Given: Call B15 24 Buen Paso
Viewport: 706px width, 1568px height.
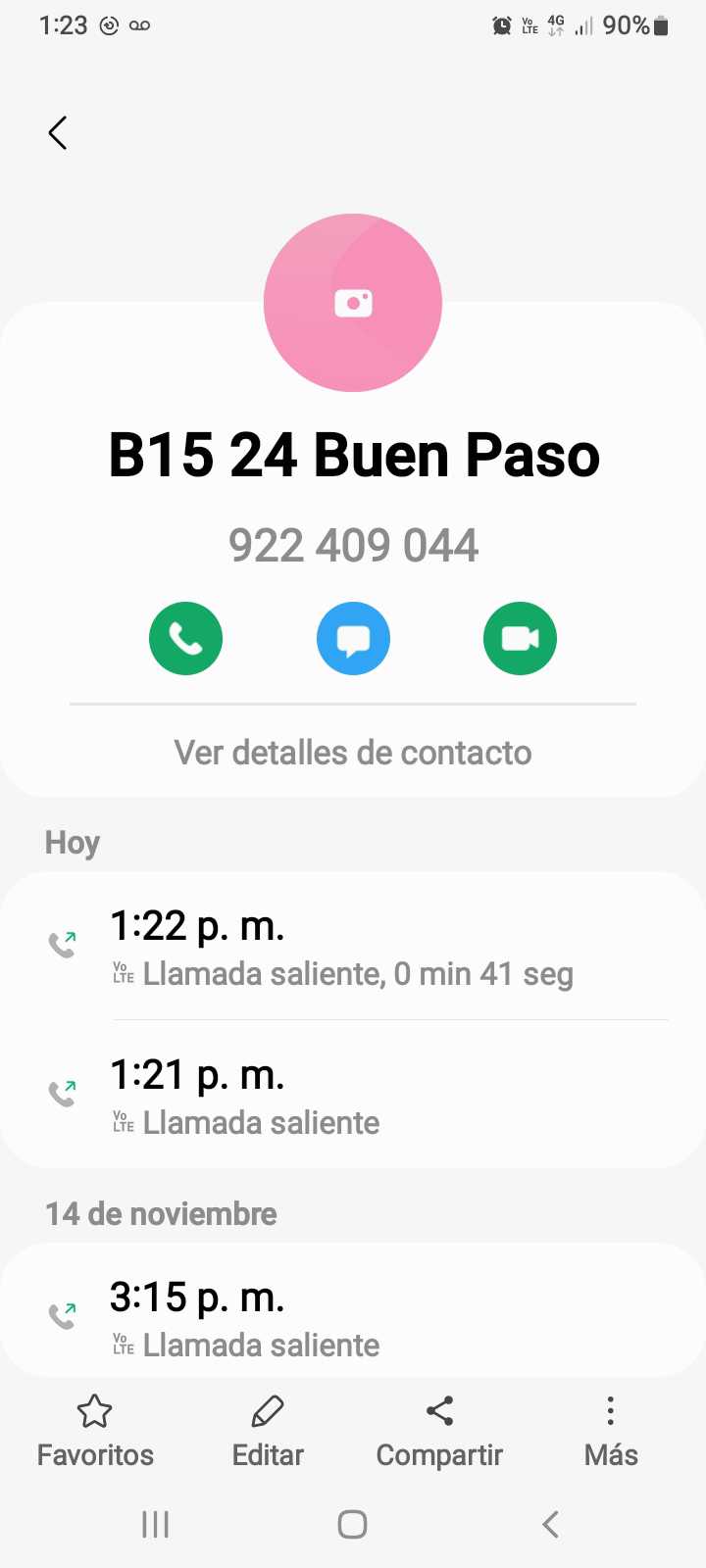Looking at the screenshot, I should point(186,638).
